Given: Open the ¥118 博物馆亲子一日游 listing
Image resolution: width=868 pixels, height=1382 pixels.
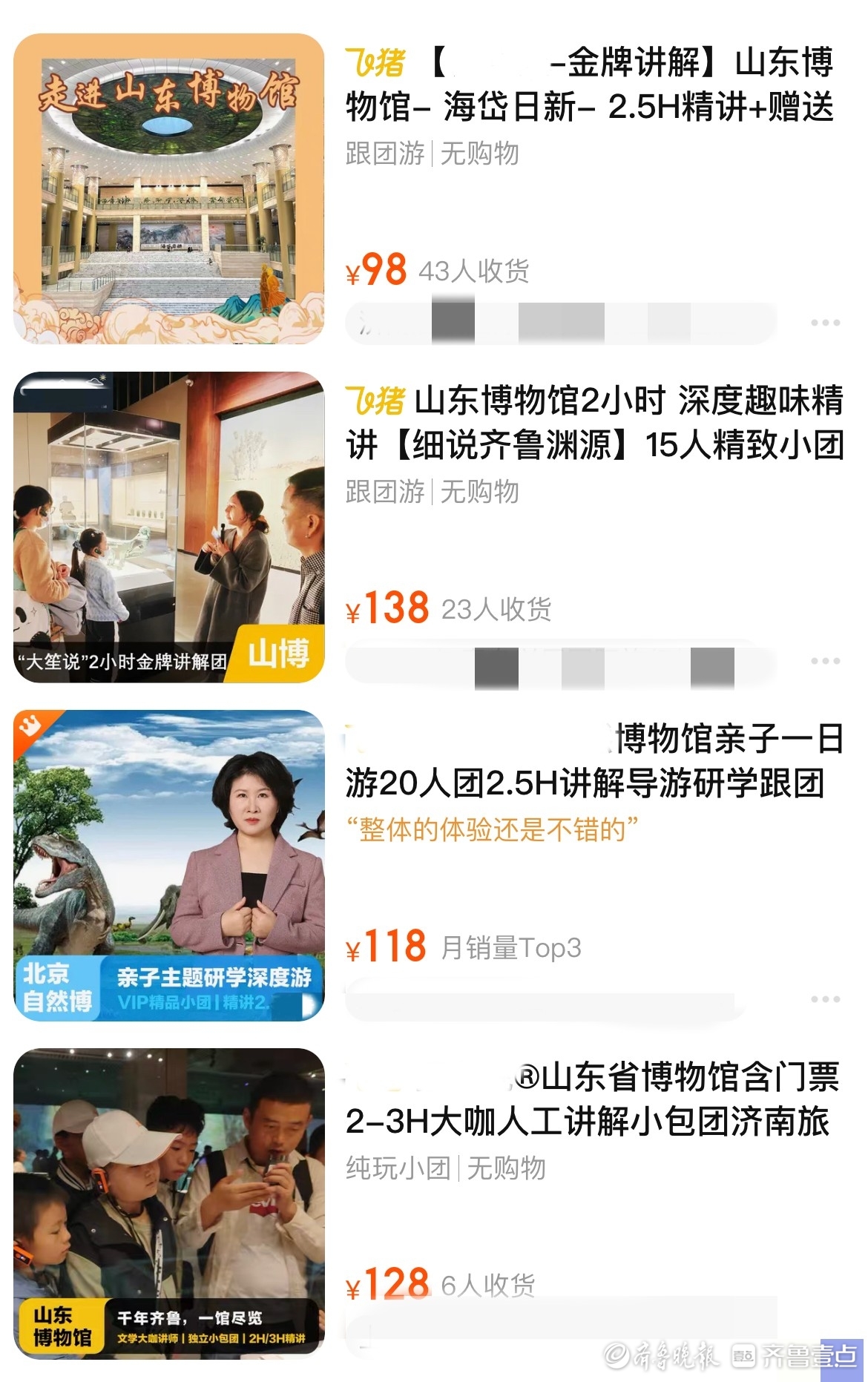Looking at the screenshot, I should click(586, 761).
